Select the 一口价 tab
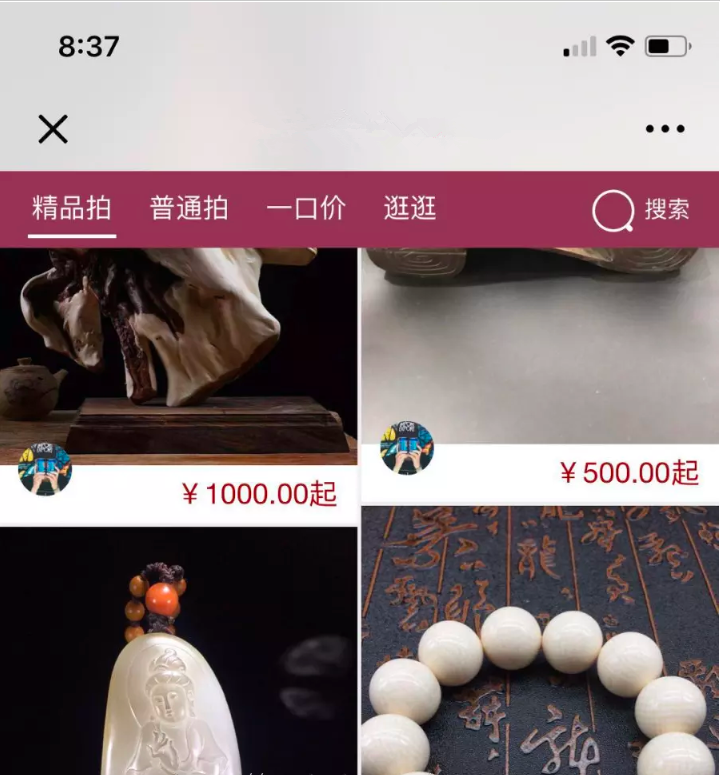Image resolution: width=720 pixels, height=775 pixels. click(306, 208)
